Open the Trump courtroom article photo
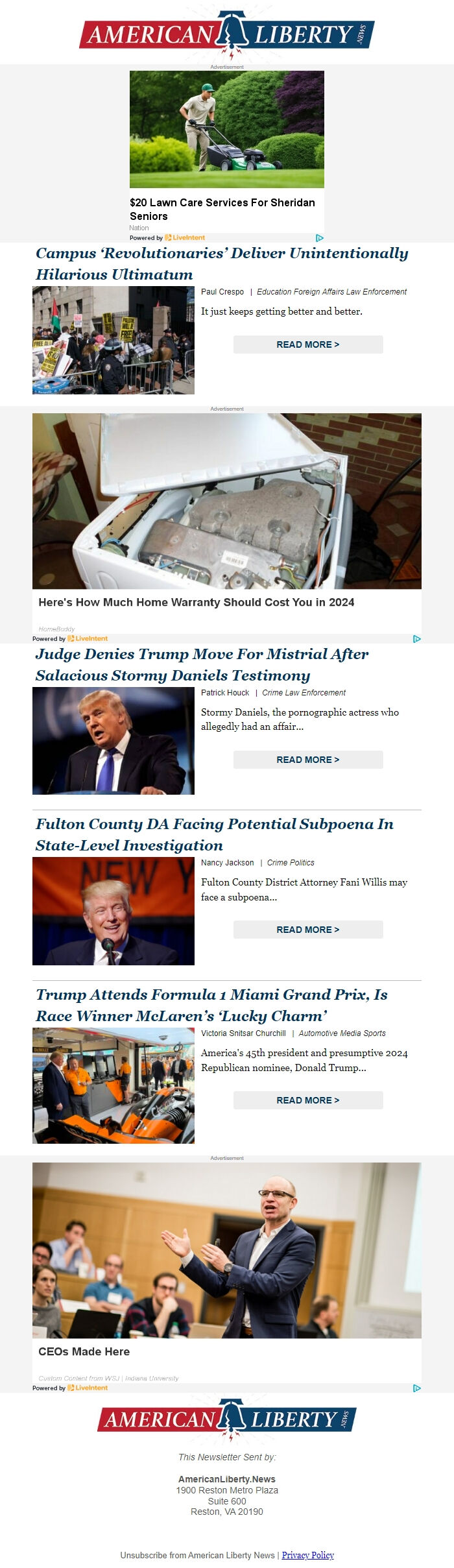 click(113, 741)
